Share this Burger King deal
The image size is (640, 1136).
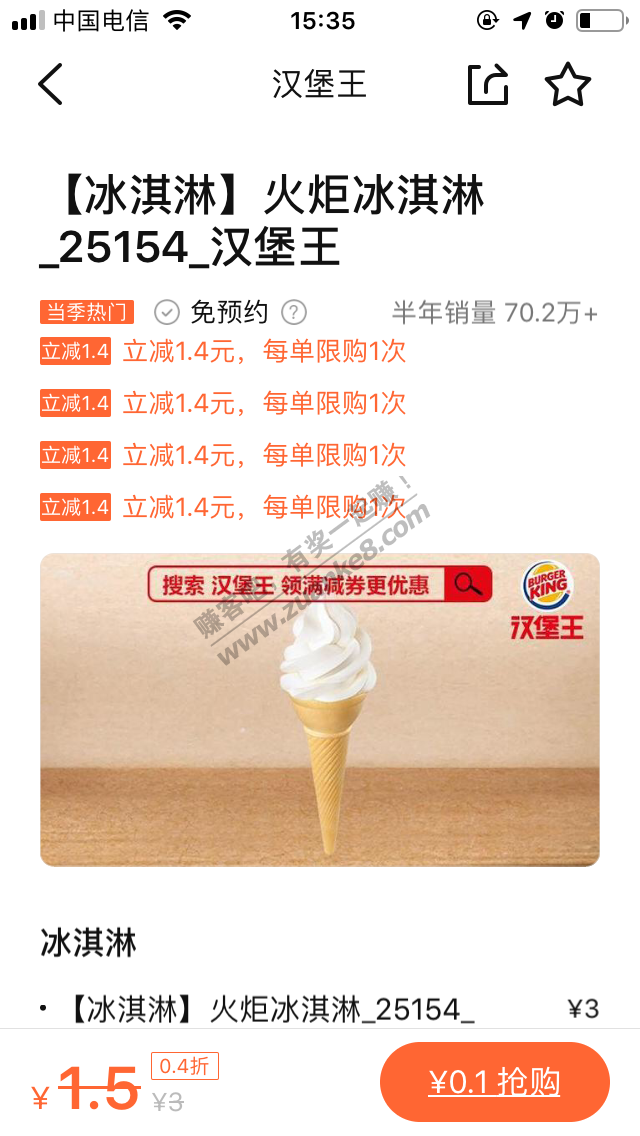(488, 85)
